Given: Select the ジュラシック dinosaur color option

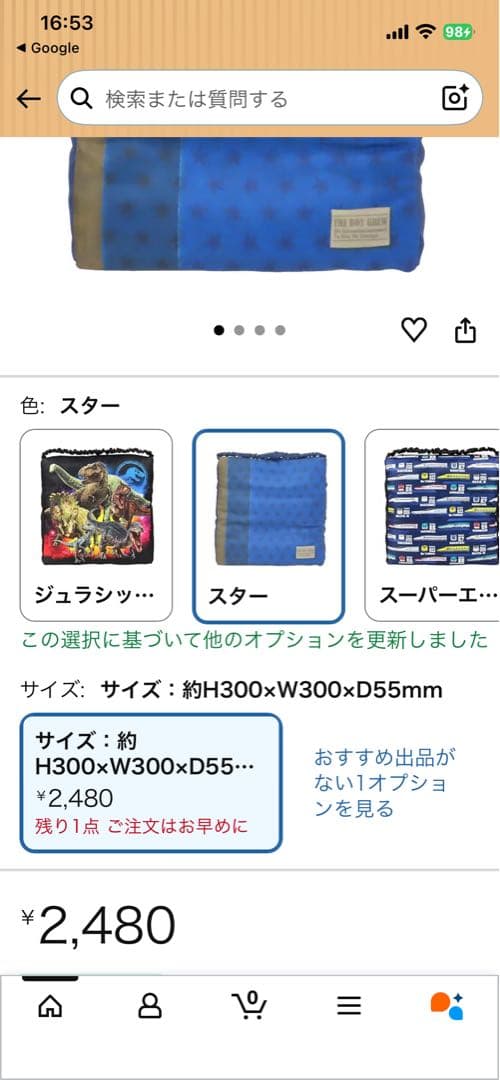Looking at the screenshot, I should point(96,525).
